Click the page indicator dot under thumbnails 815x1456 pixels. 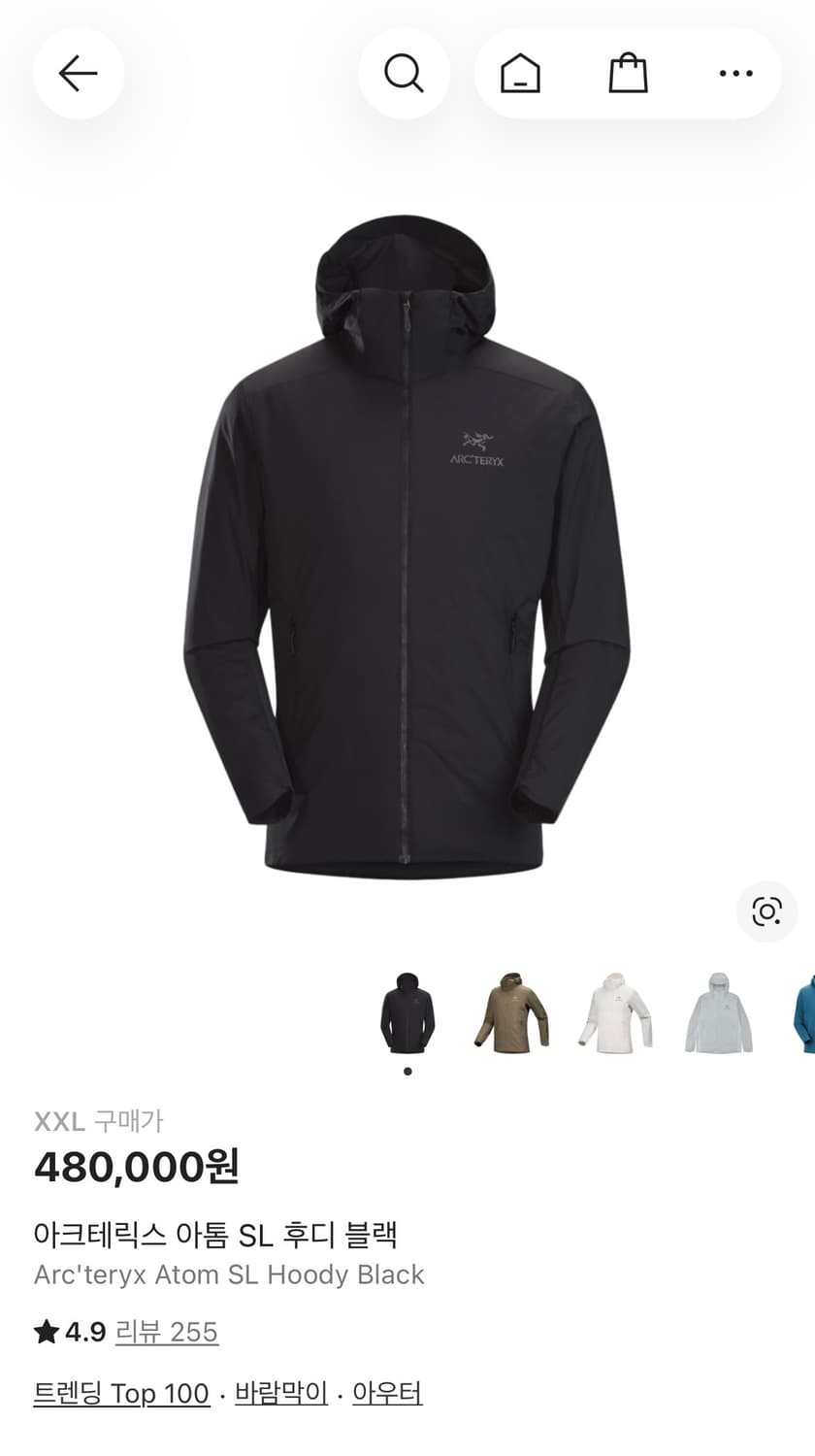point(407,1072)
